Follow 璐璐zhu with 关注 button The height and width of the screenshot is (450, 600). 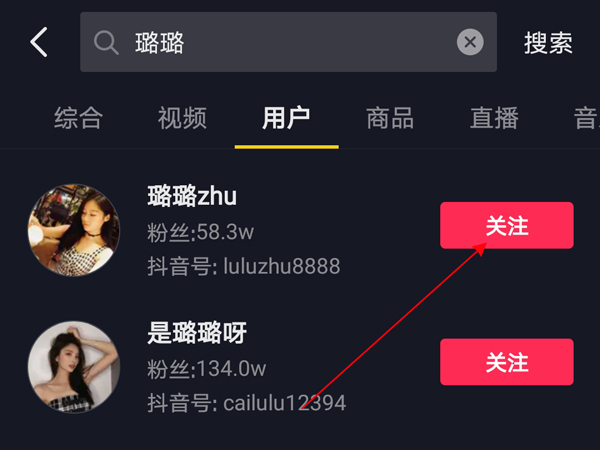(x=506, y=226)
